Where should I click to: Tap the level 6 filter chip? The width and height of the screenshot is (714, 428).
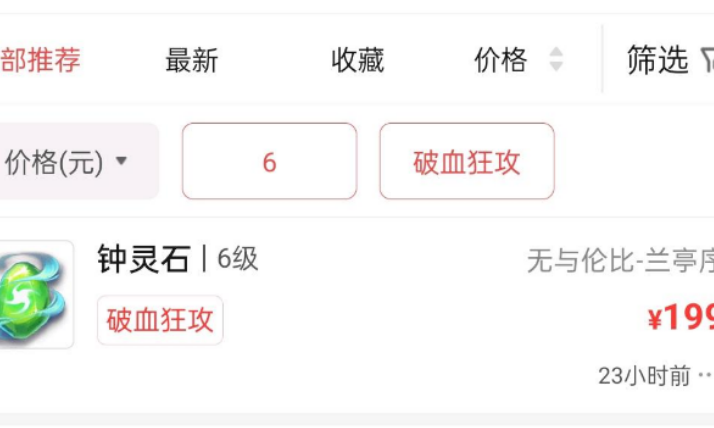point(269,162)
